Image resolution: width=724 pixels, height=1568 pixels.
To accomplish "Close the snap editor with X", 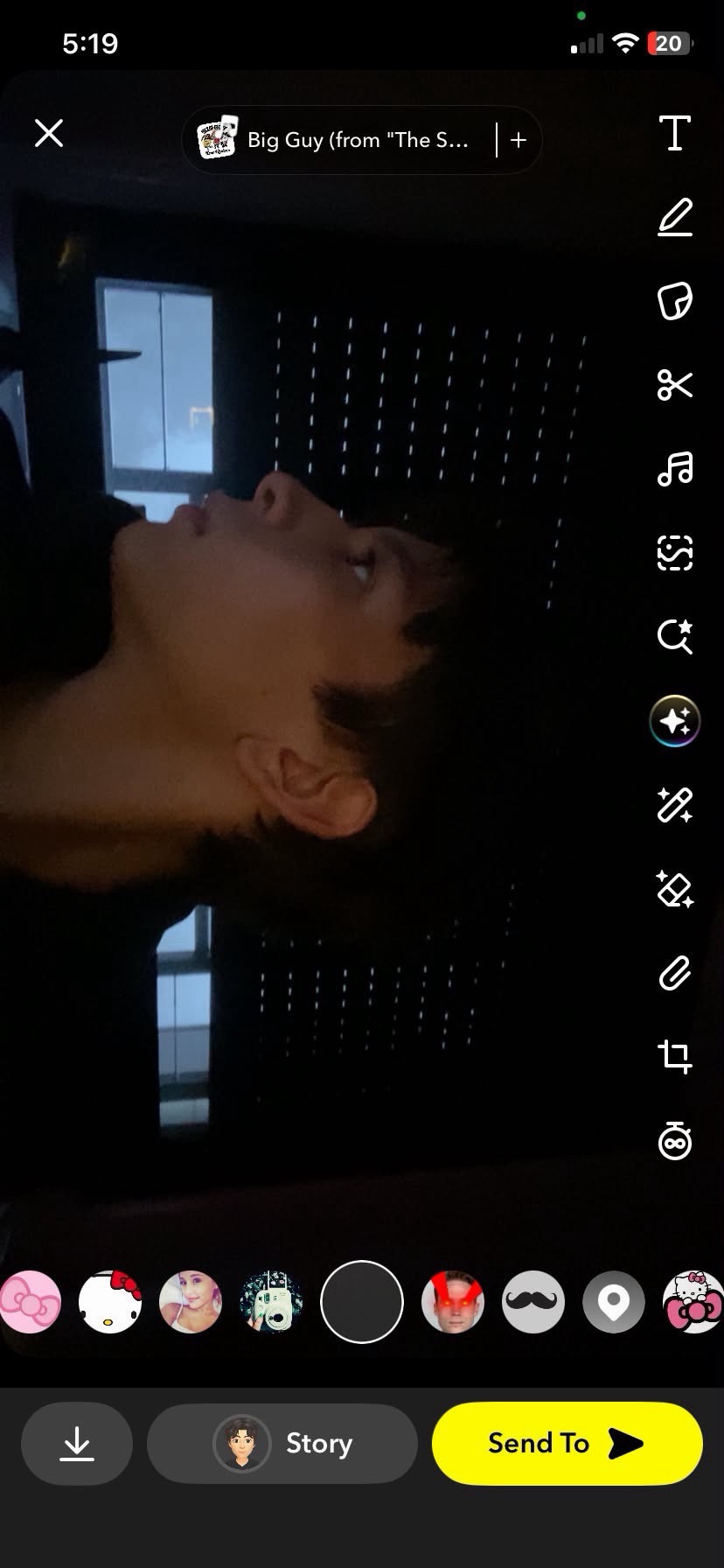I will 49,134.
